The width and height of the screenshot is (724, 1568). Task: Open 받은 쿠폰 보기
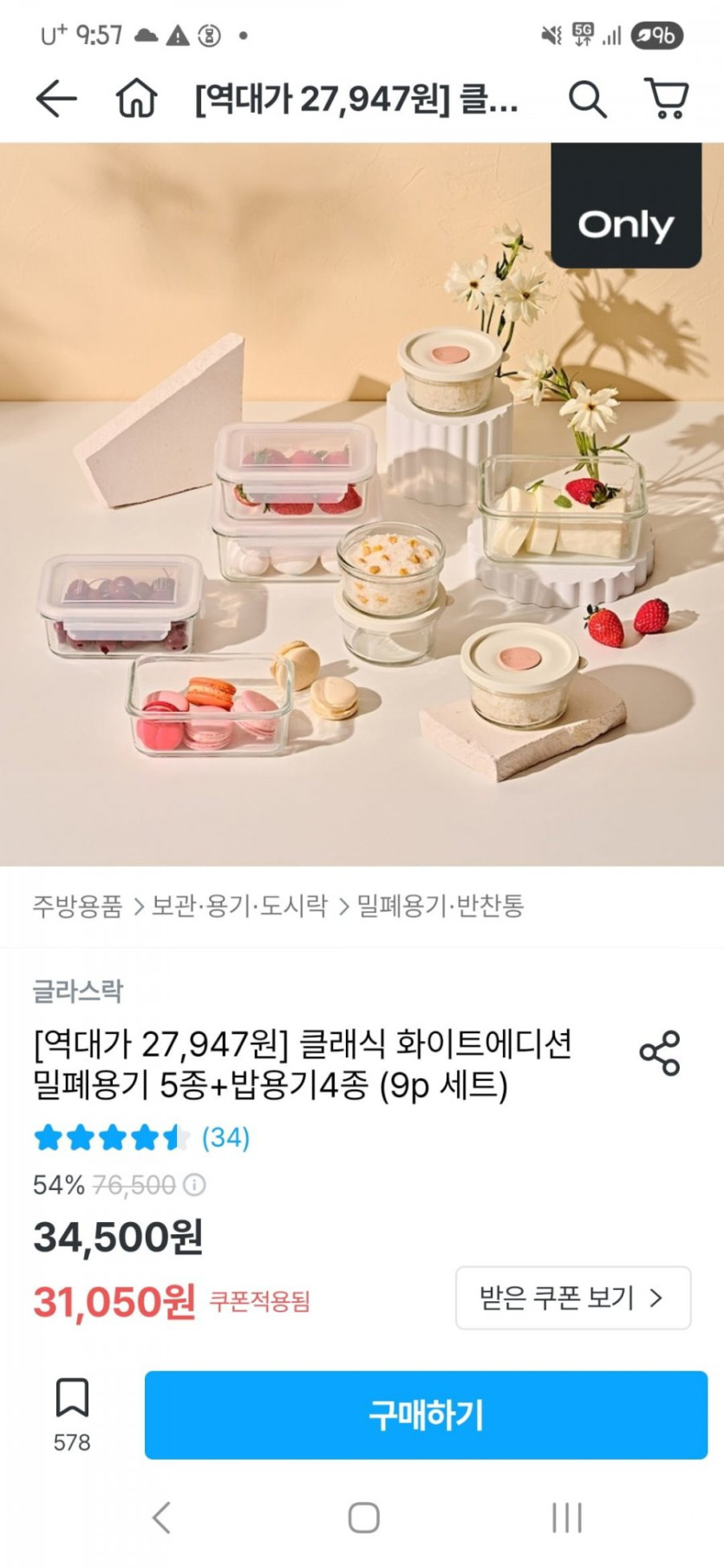[x=572, y=1298]
